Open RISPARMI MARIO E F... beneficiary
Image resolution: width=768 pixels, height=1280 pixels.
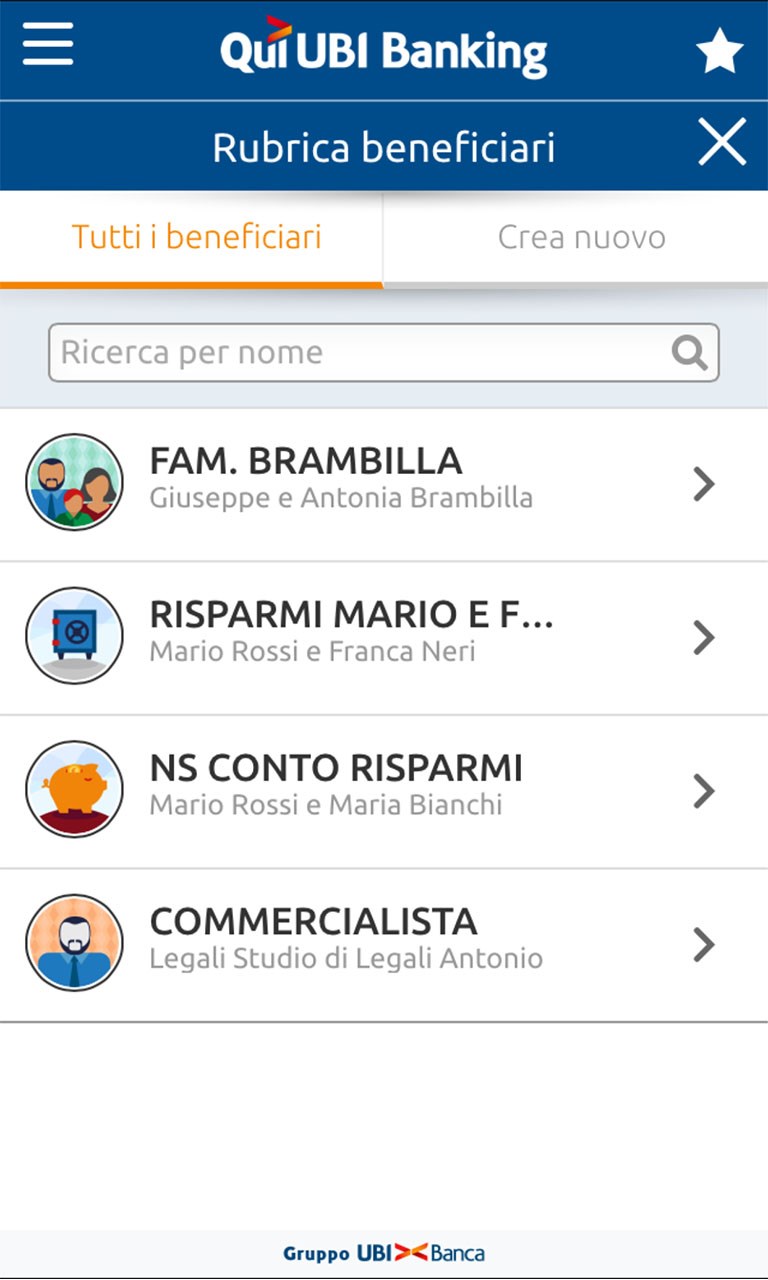click(384, 637)
